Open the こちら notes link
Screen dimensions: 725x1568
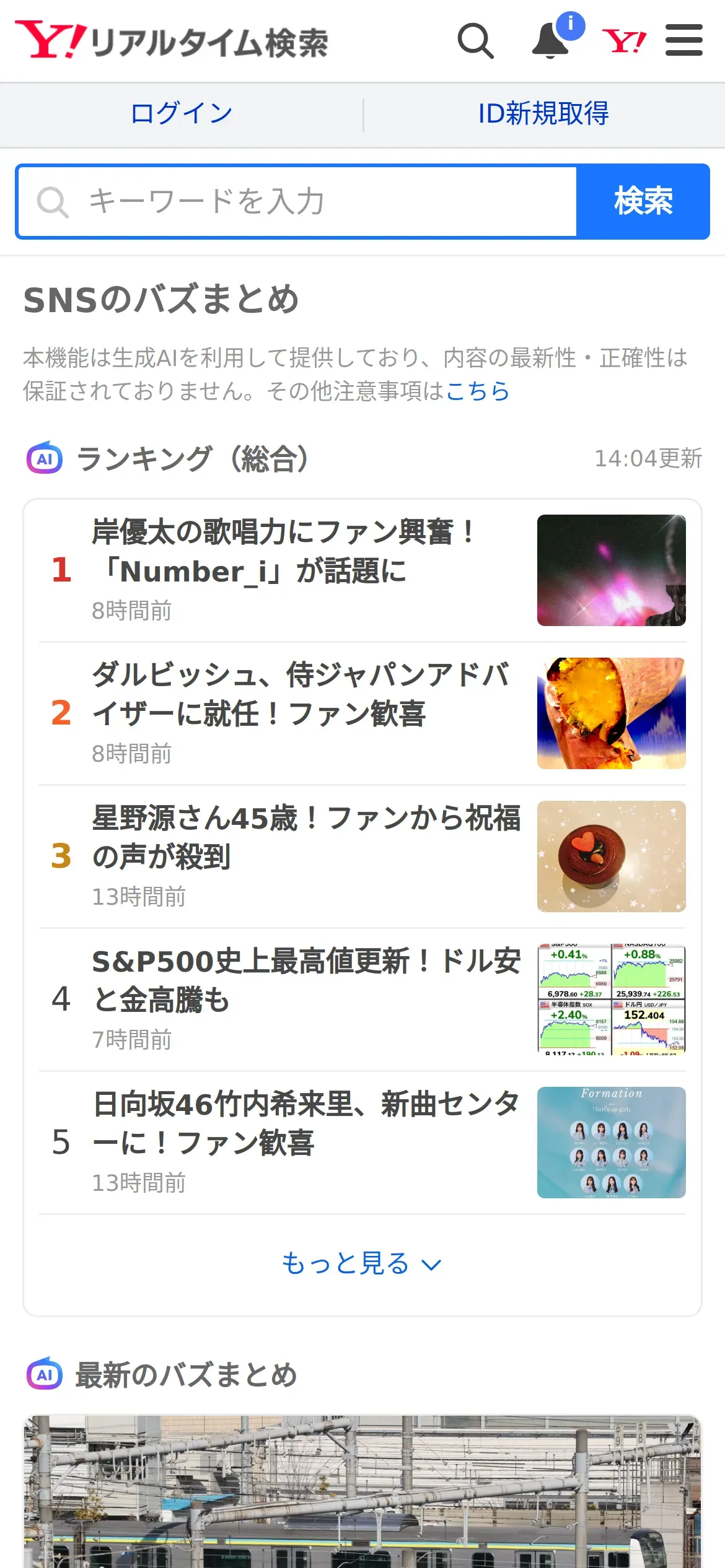click(477, 391)
